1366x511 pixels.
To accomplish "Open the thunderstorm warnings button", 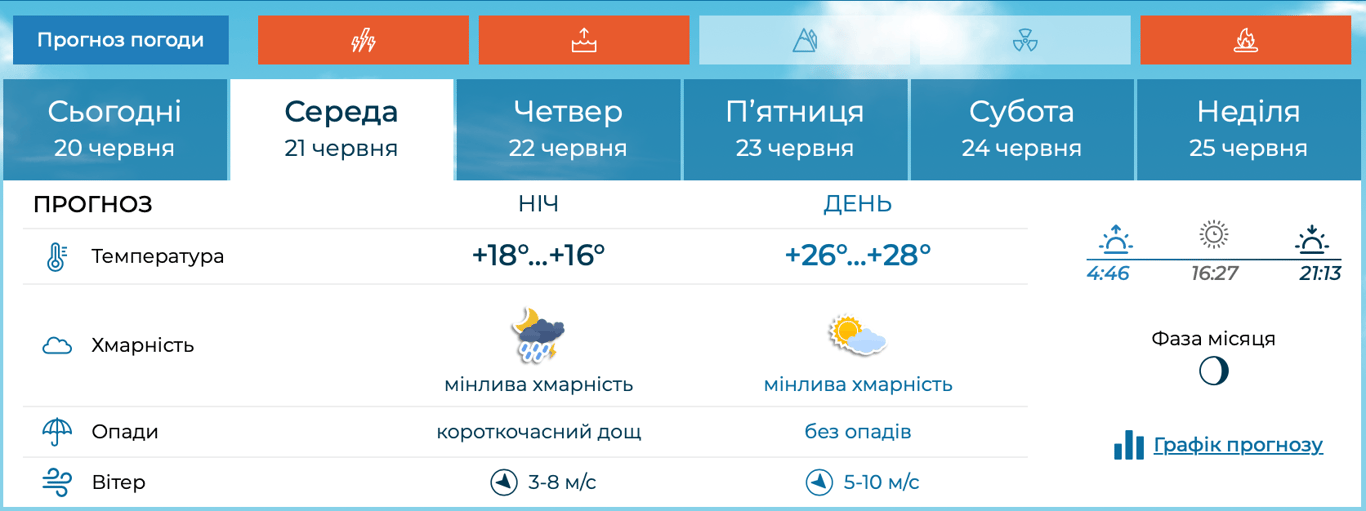I will point(363,40).
